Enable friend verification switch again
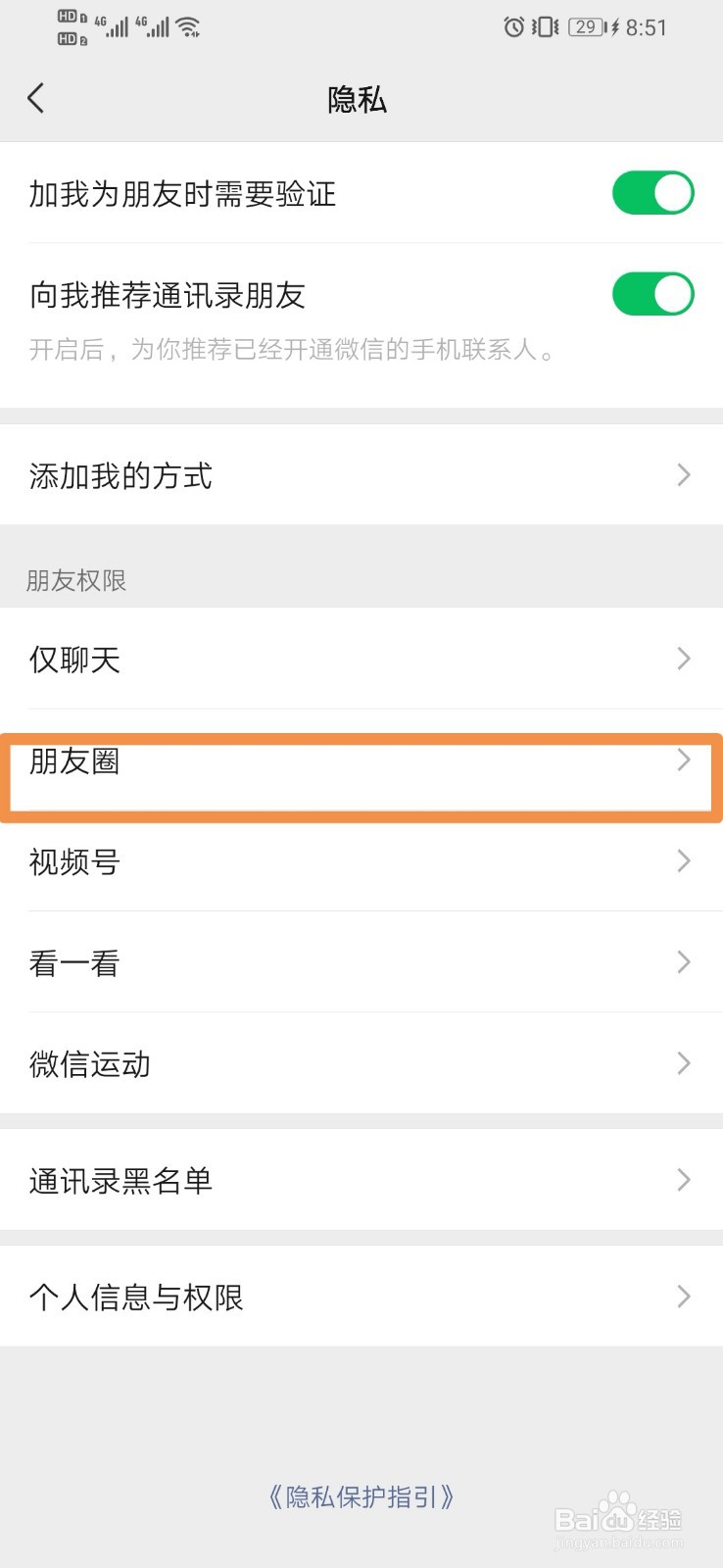The image size is (723, 1568). coord(652,193)
